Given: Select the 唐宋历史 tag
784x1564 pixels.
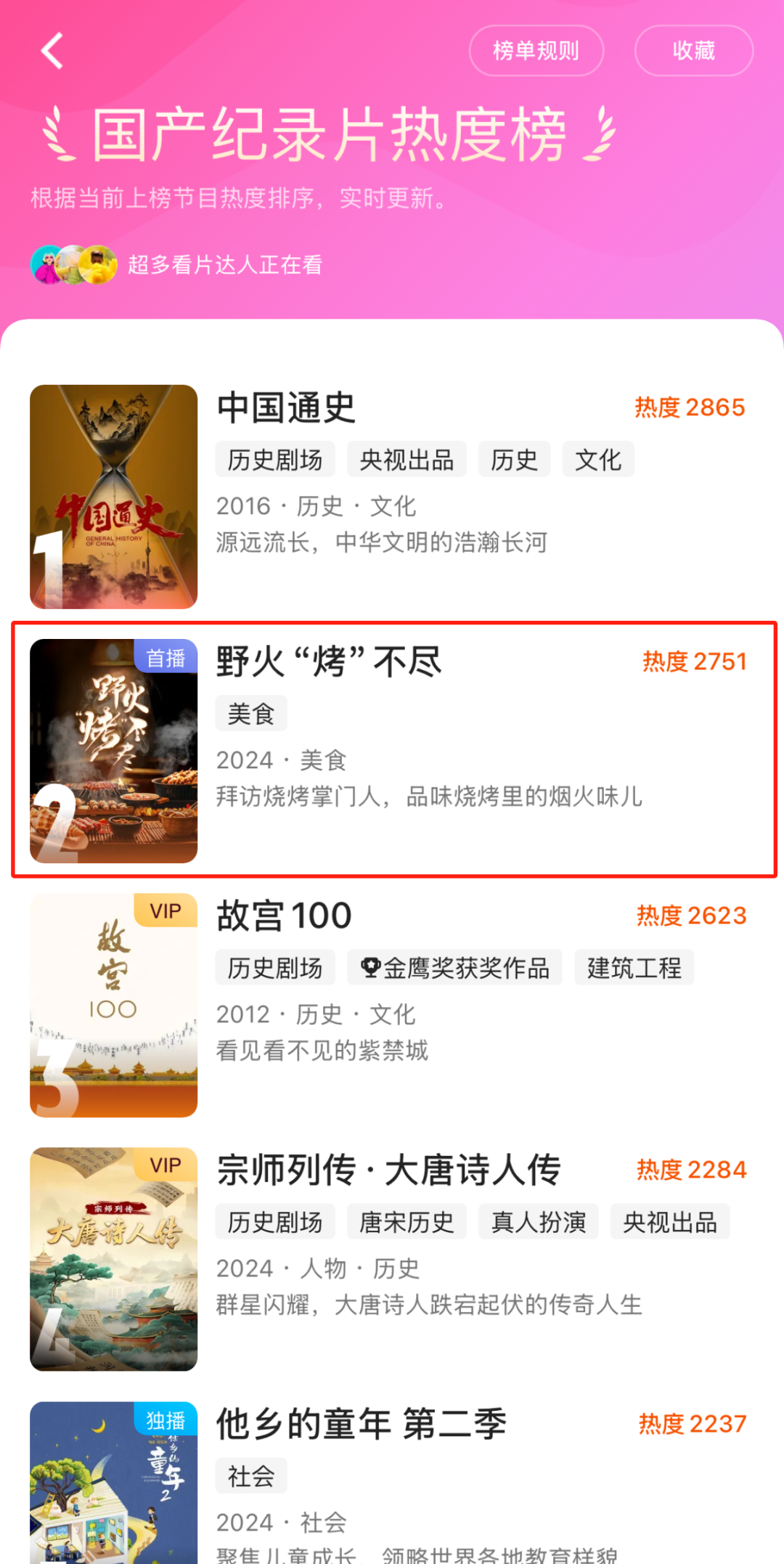Looking at the screenshot, I should (x=407, y=1222).
